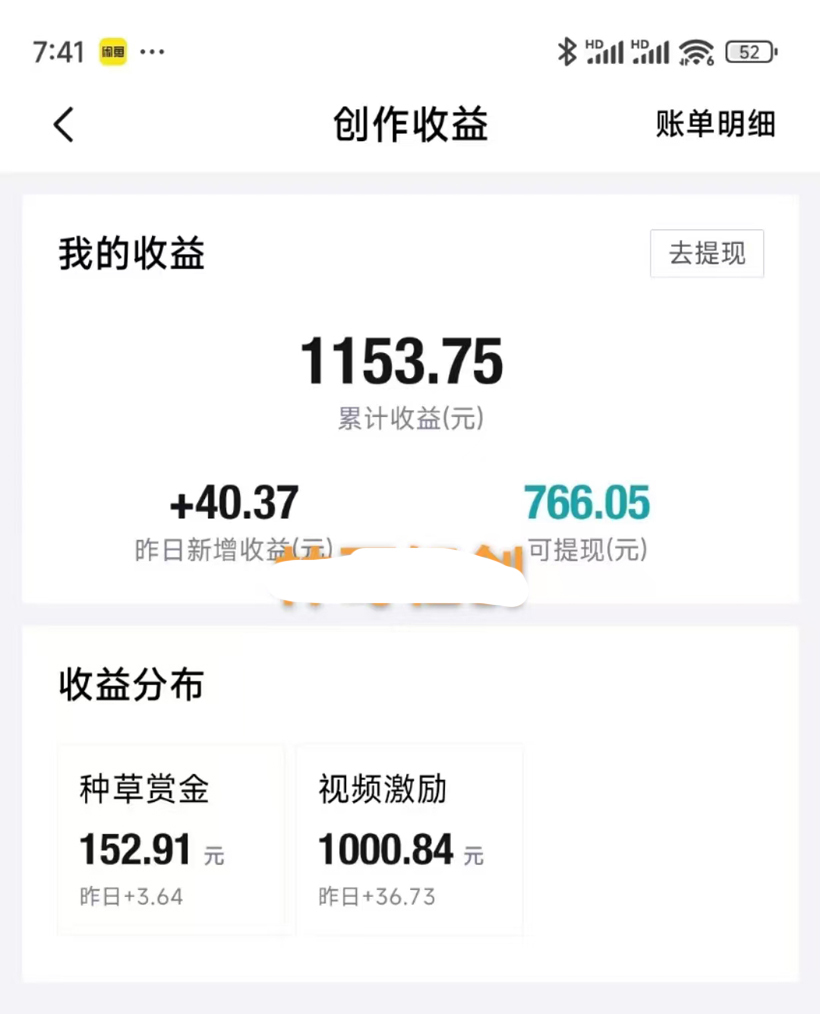The image size is (820, 1014).
Task: Go back using the top-left arrow
Action: [64, 125]
